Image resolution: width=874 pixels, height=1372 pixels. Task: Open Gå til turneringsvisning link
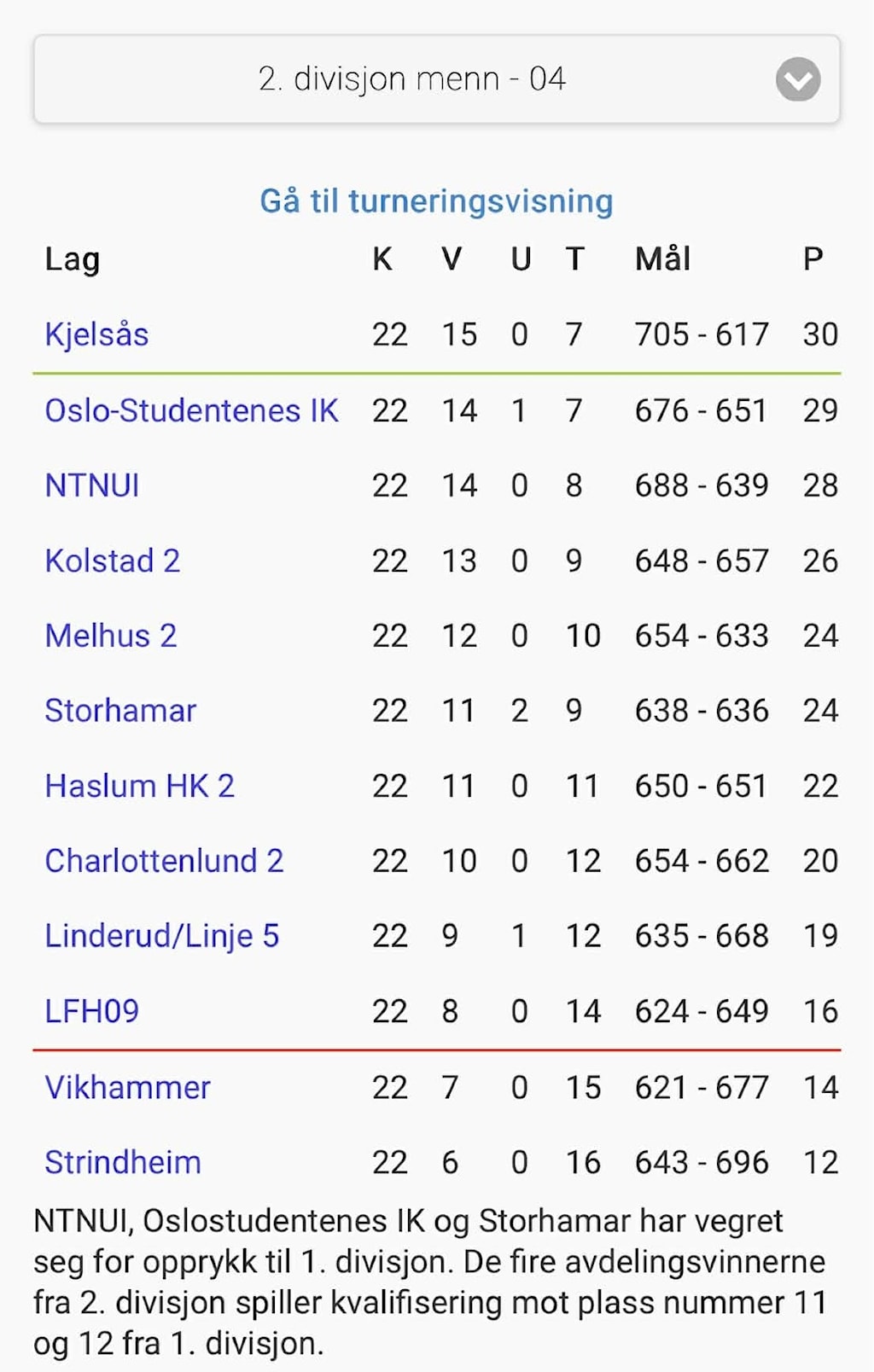coord(436,201)
